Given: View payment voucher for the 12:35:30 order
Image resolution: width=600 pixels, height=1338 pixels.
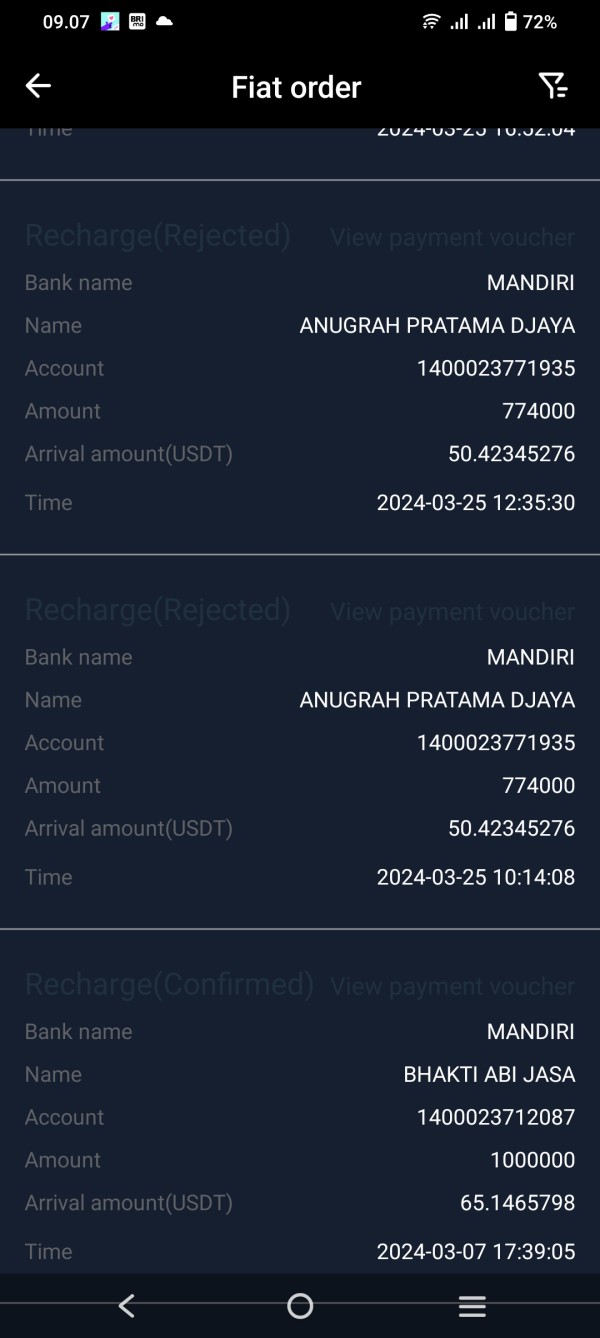Looking at the screenshot, I should pos(453,237).
